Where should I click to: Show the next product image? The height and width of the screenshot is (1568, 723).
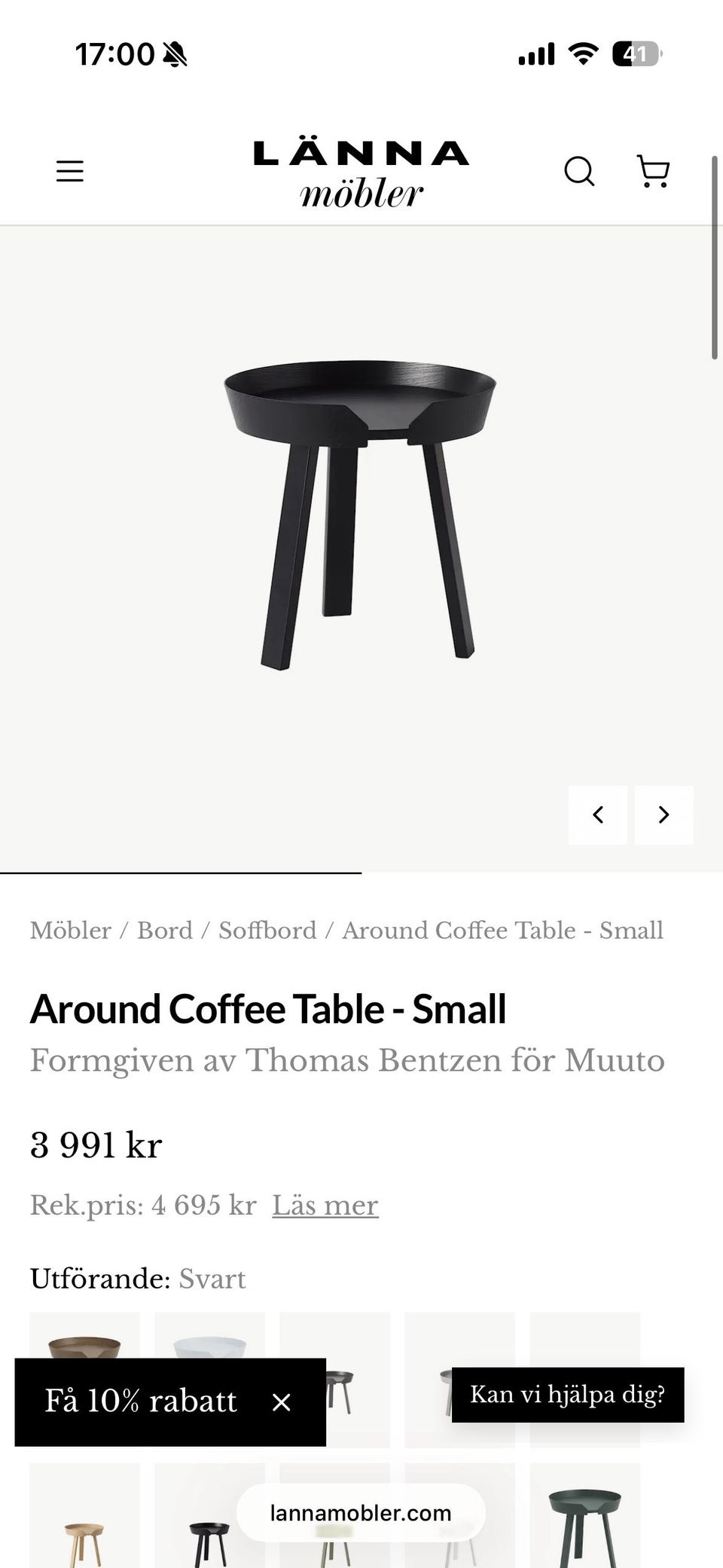pos(664,815)
